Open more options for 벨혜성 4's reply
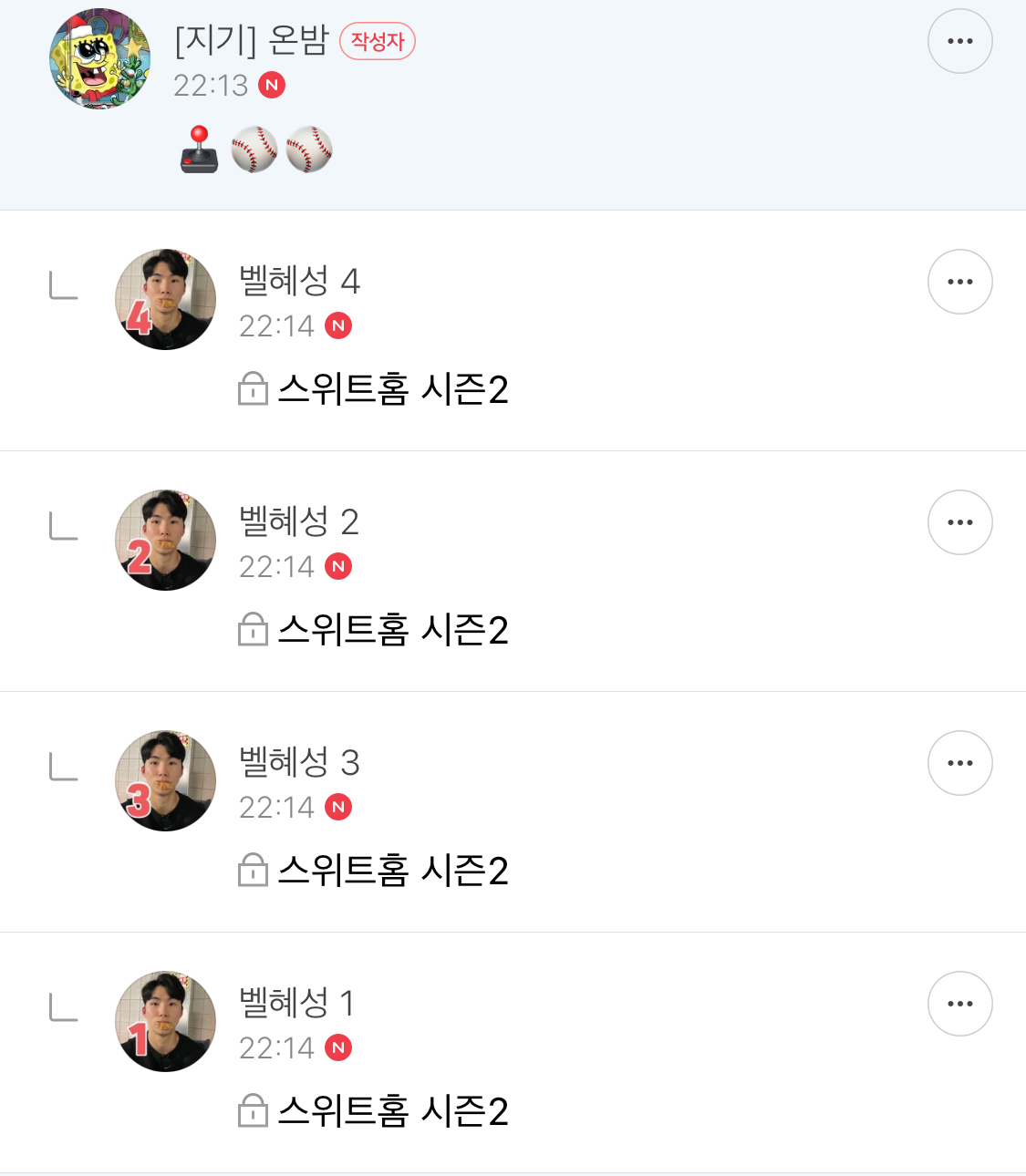This screenshot has width=1026, height=1176. 959,282
